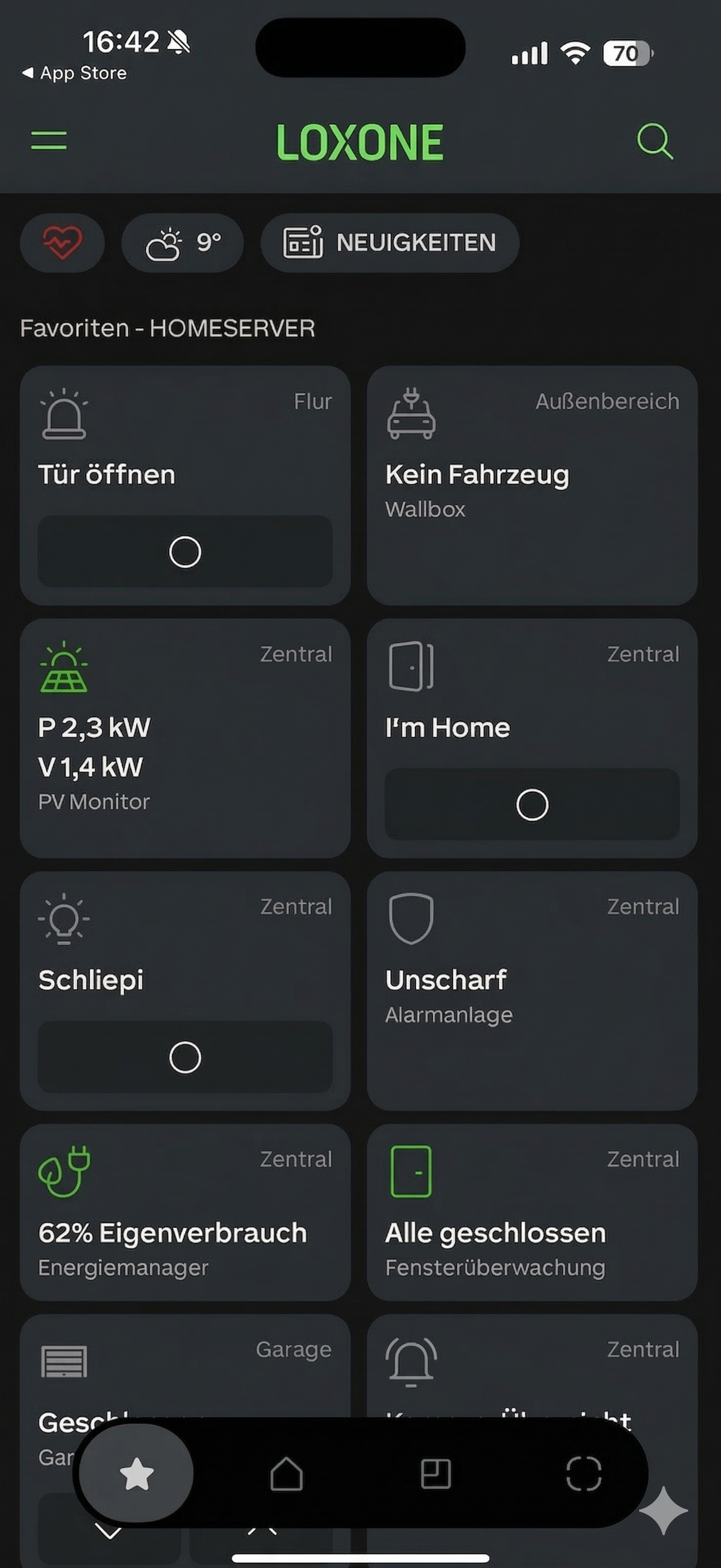The width and height of the screenshot is (721, 1568).
Task: Open the Alarmanlage card
Action: point(532,990)
